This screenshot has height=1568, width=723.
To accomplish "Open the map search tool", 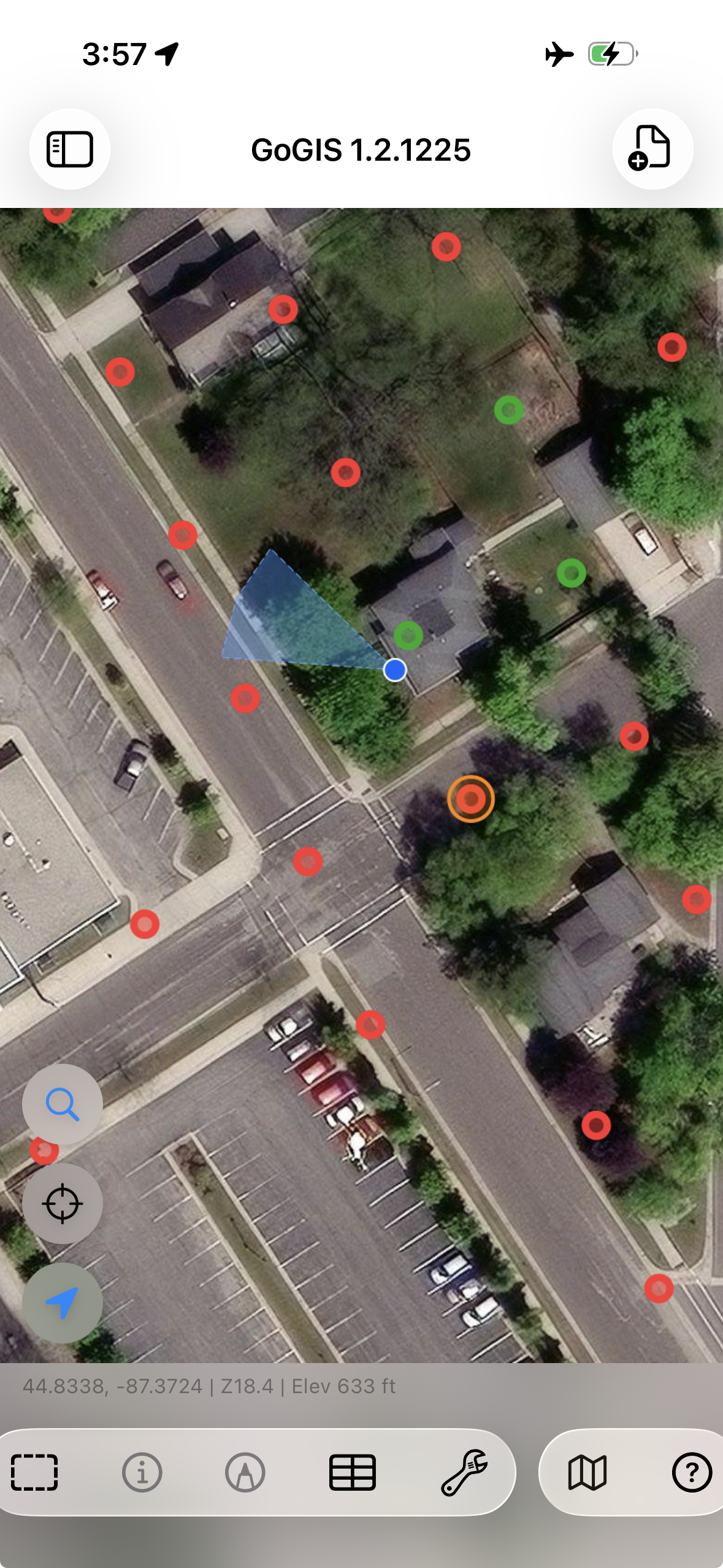I will pyautogui.click(x=63, y=1103).
